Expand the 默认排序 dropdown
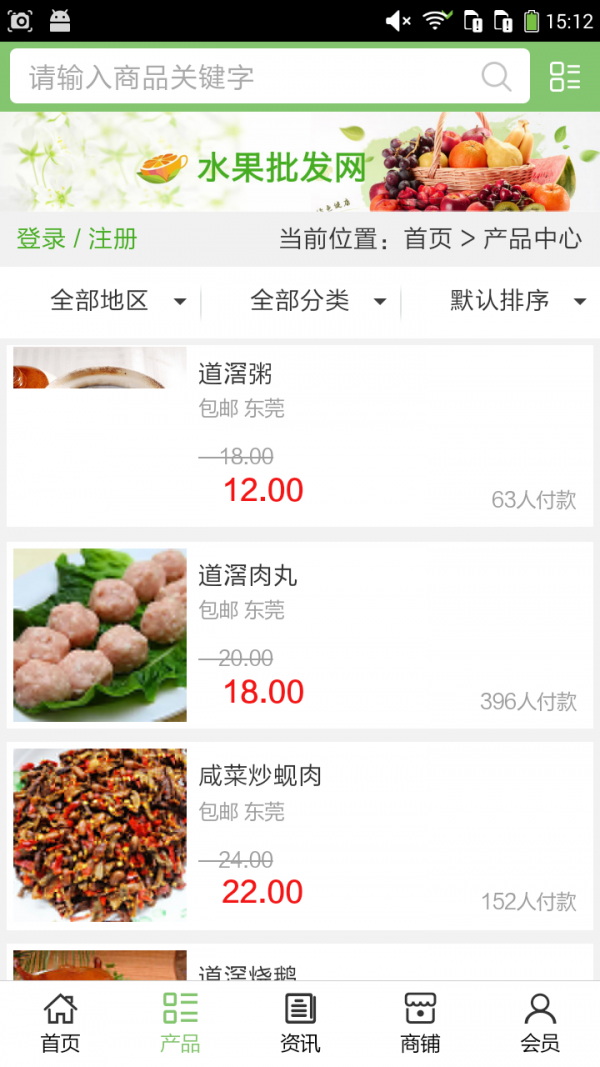The height and width of the screenshot is (1067, 600). click(517, 300)
